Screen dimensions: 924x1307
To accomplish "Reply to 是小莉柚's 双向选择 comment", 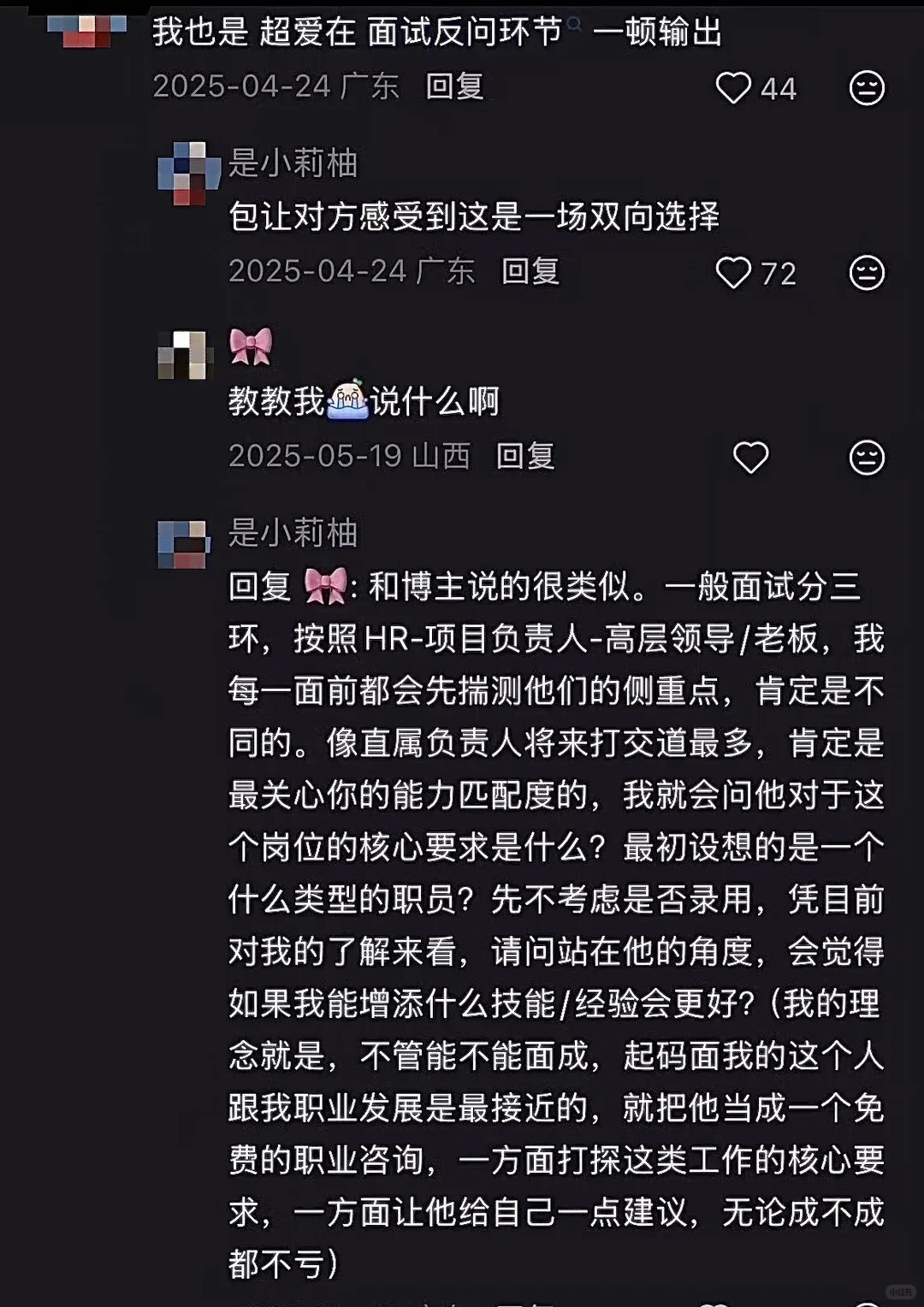I will pos(530,271).
